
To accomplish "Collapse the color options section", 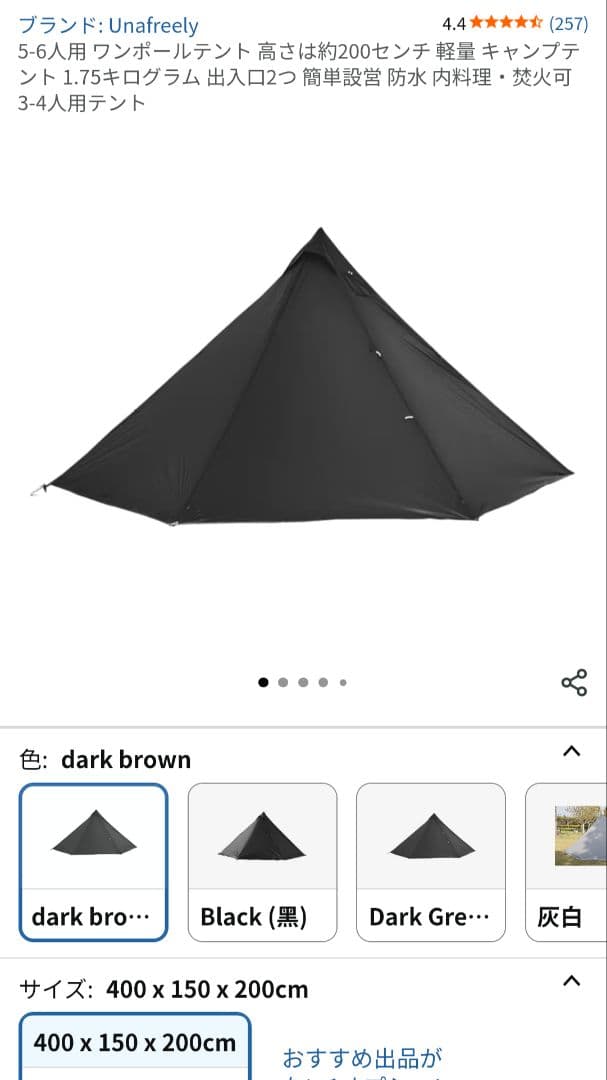I will (571, 752).
